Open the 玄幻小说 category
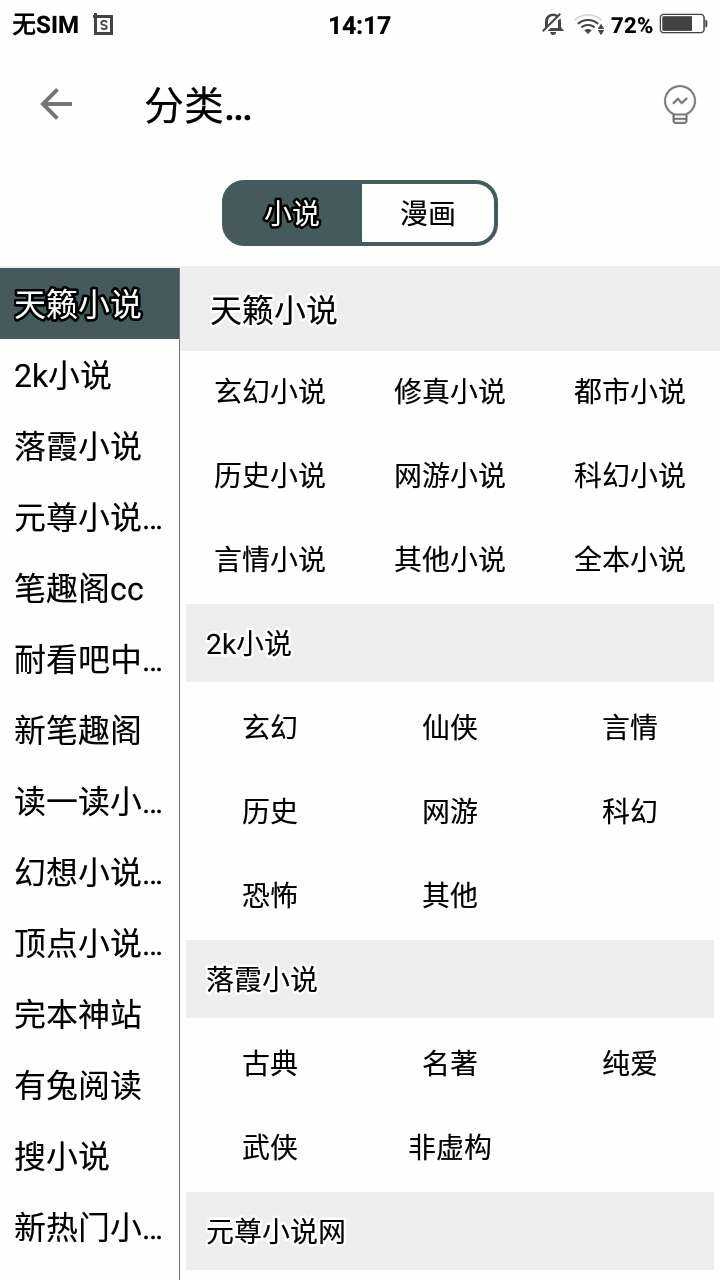The height and width of the screenshot is (1280, 720). [270, 391]
